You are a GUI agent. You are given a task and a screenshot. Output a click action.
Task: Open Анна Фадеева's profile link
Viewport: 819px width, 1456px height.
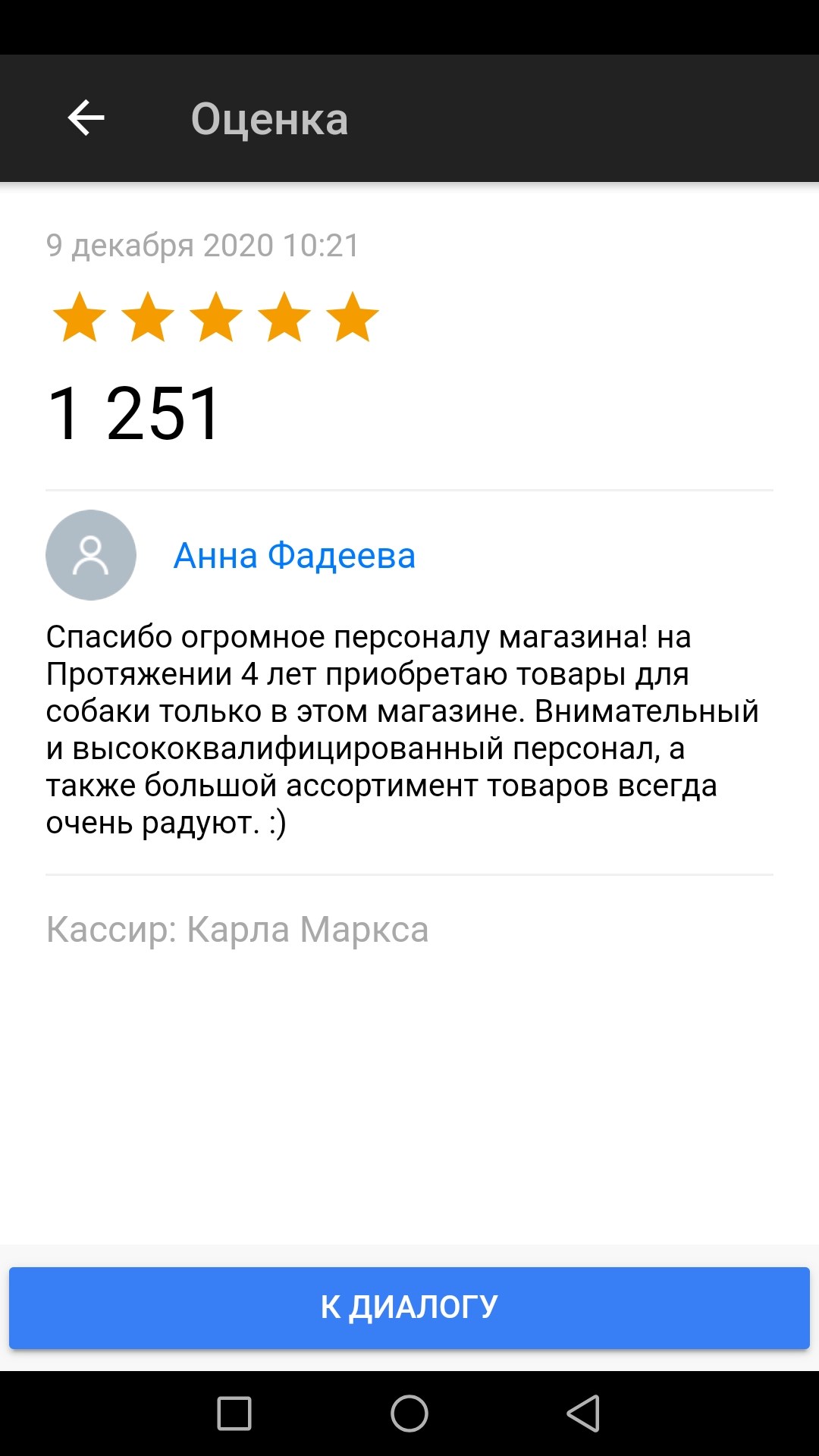pyautogui.click(x=294, y=555)
